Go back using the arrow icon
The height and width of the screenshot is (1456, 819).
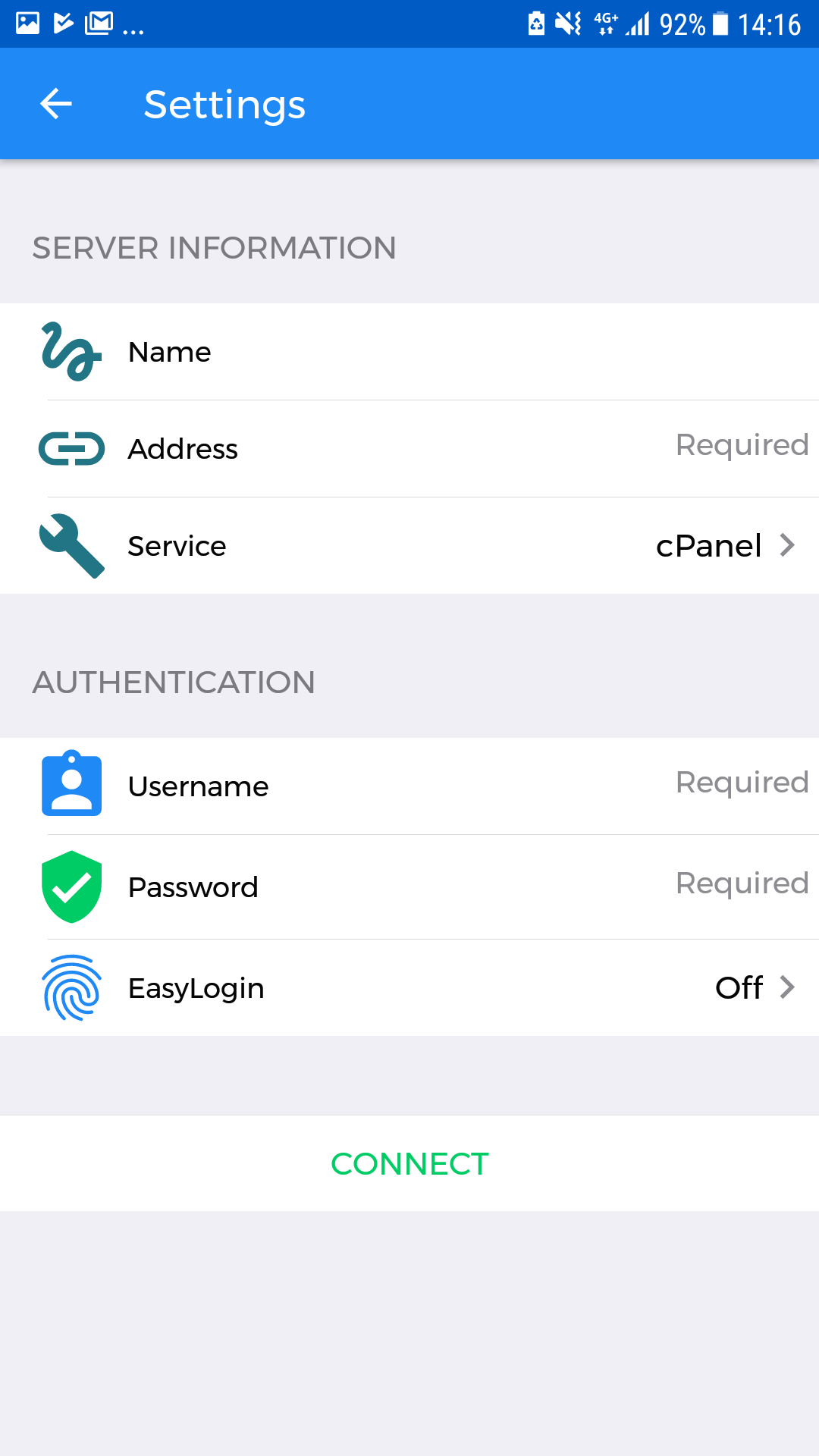point(56,104)
